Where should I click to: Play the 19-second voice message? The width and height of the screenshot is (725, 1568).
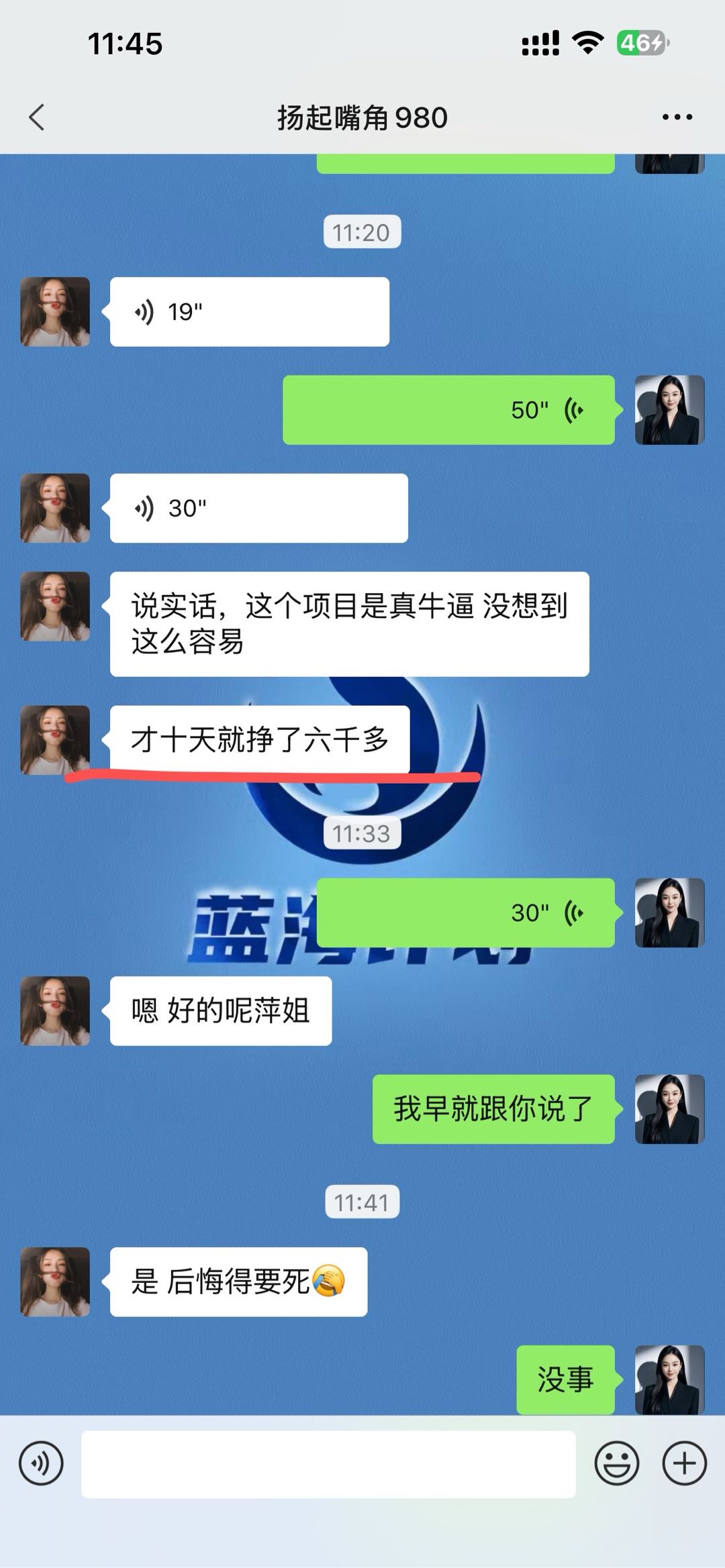pyautogui.click(x=248, y=310)
